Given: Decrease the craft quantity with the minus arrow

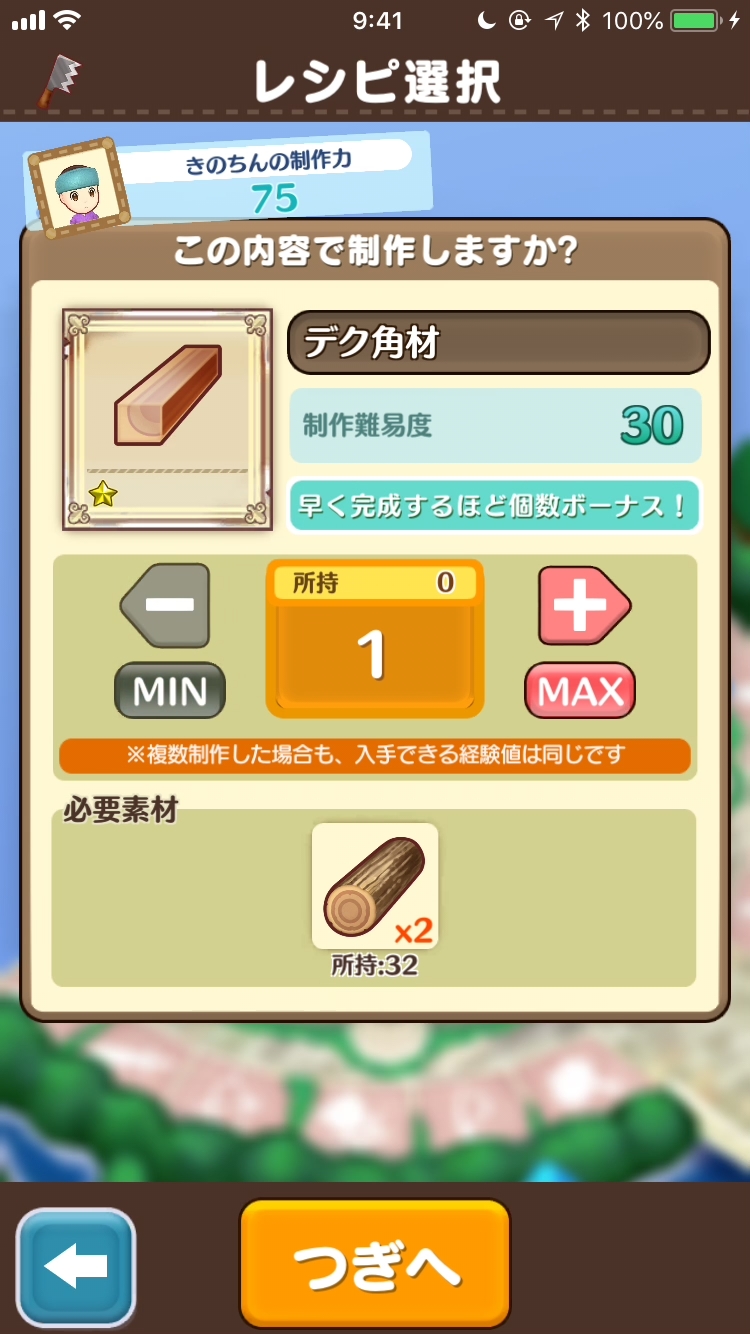Looking at the screenshot, I should click(167, 606).
